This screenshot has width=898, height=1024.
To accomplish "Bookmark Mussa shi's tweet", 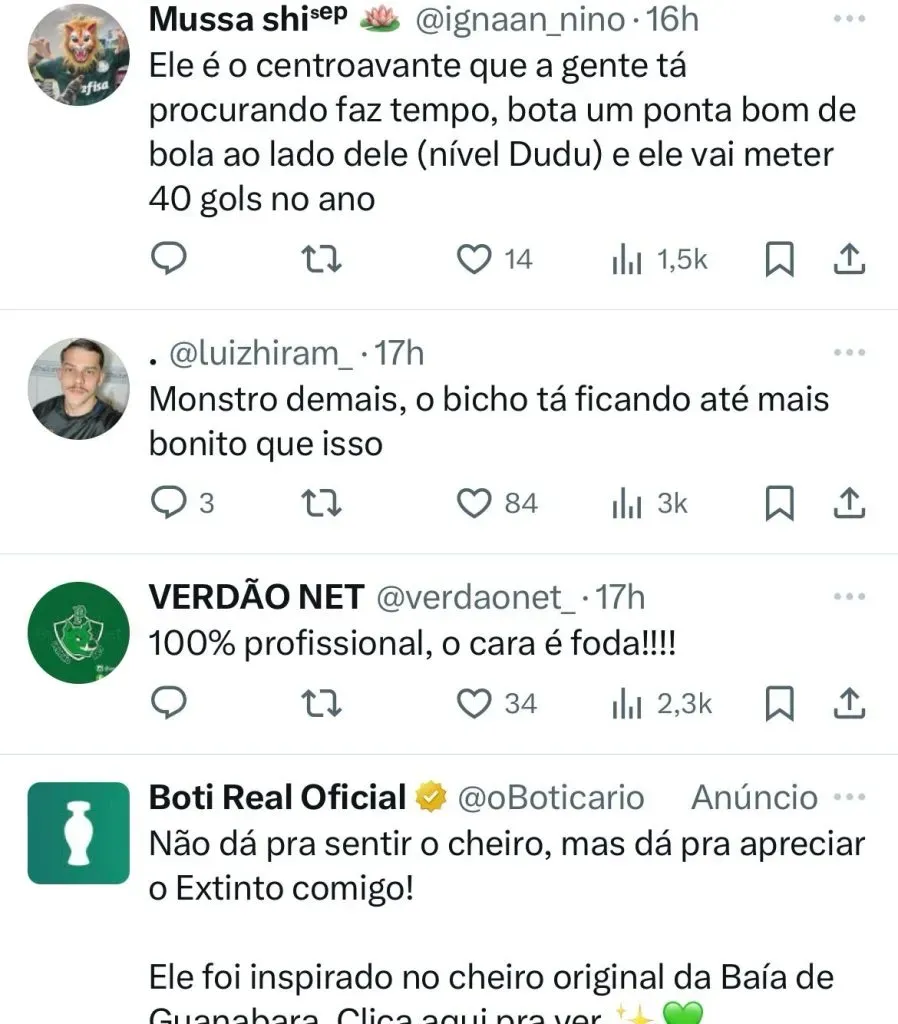I will click(779, 260).
